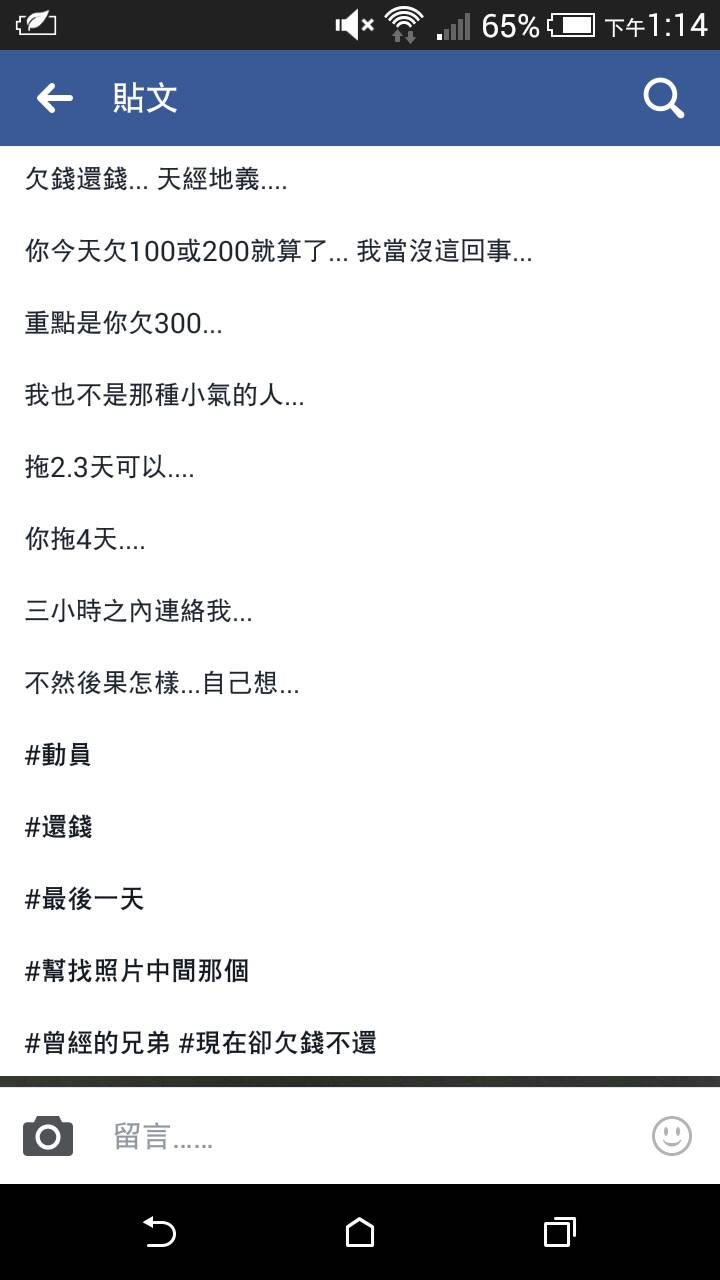
Task: Open the recent apps view
Action: coord(560,1232)
